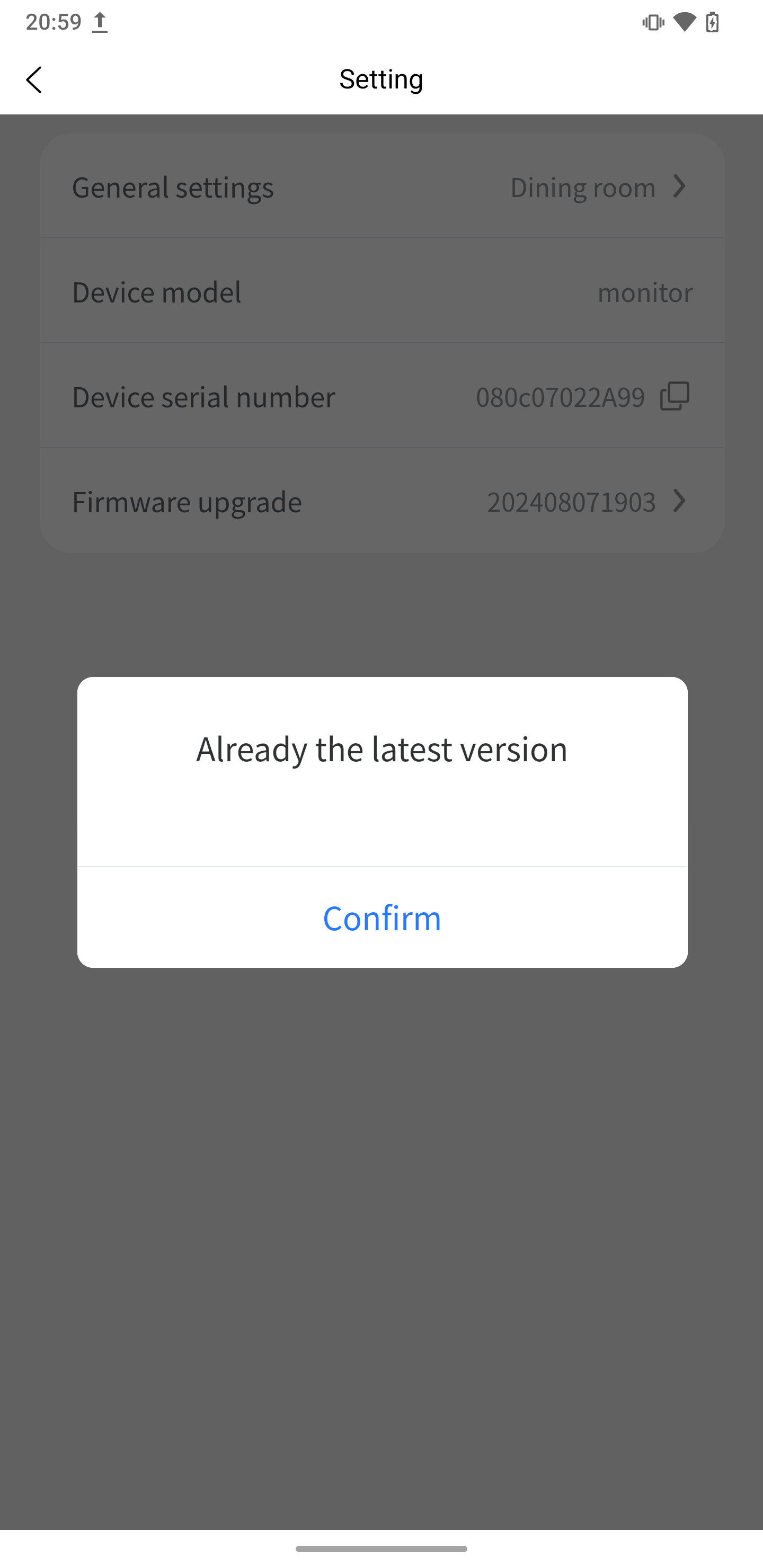The image size is (763, 1568).
Task: Confirm the latest version dialog
Action: coord(382,917)
